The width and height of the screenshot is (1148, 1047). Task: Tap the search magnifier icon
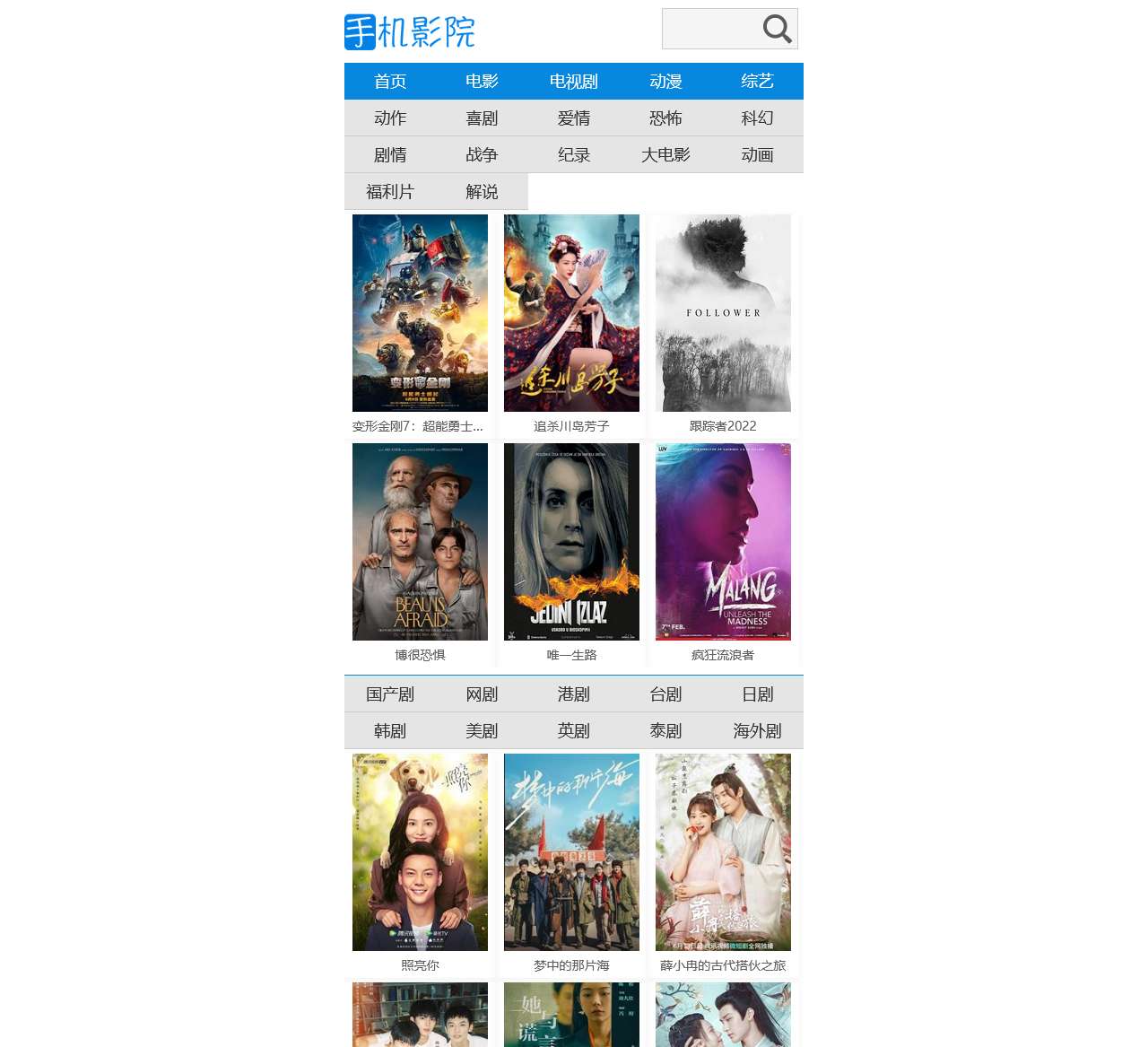click(x=777, y=29)
